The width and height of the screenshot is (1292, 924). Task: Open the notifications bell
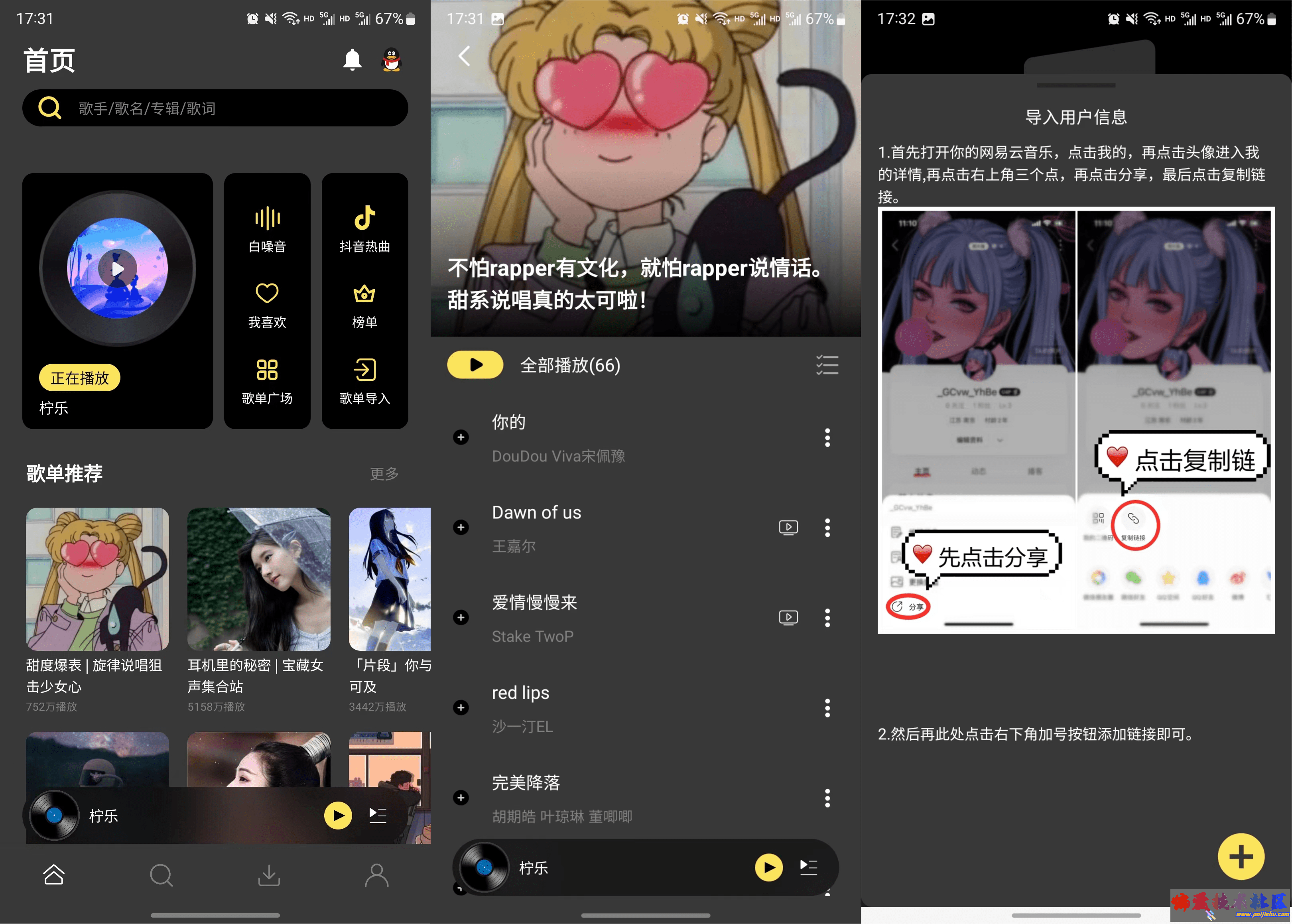[352, 60]
